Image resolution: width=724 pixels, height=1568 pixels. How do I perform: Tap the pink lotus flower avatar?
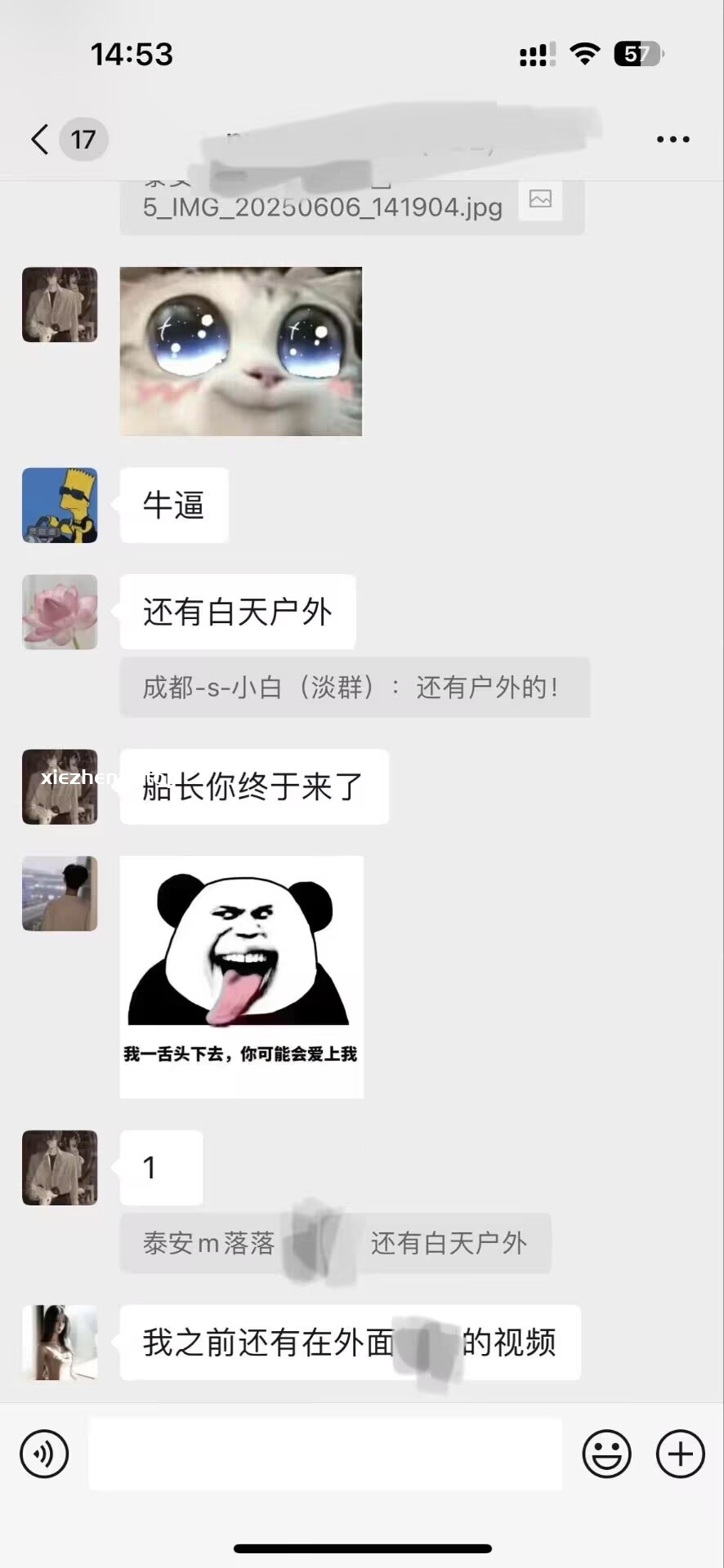pyautogui.click(x=59, y=612)
